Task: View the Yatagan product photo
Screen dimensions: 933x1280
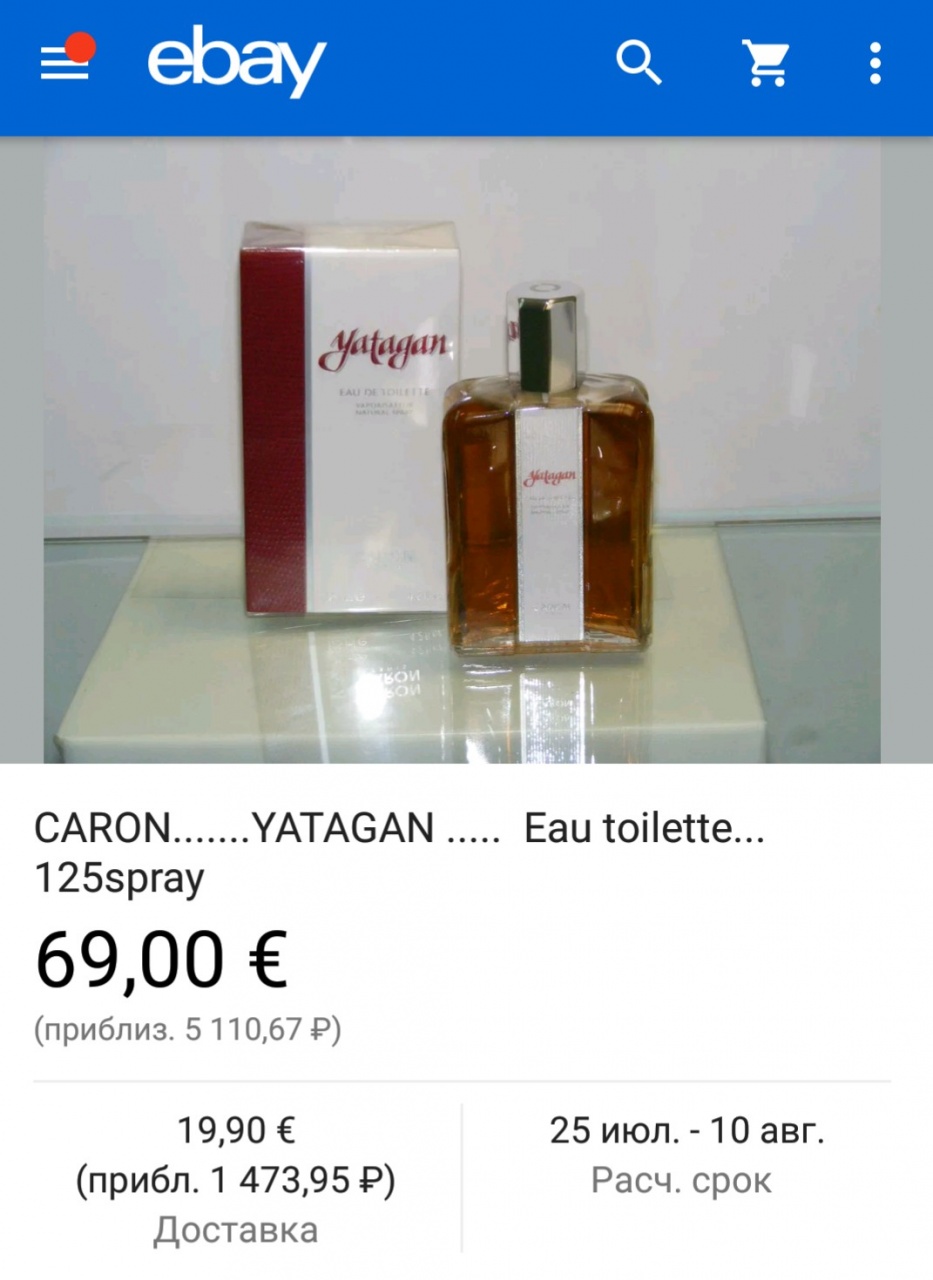Action: 462,450
